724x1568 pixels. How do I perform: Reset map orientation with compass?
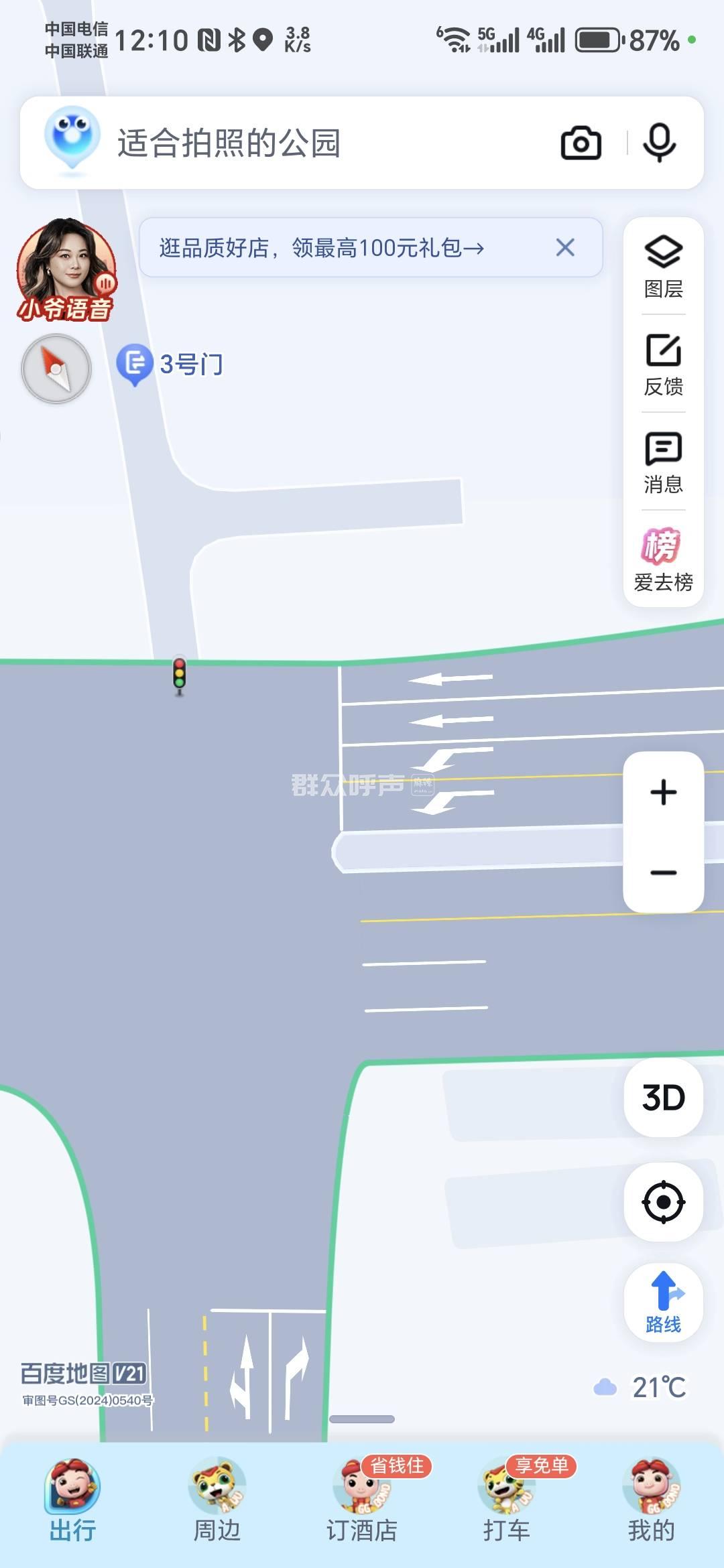[x=56, y=369]
